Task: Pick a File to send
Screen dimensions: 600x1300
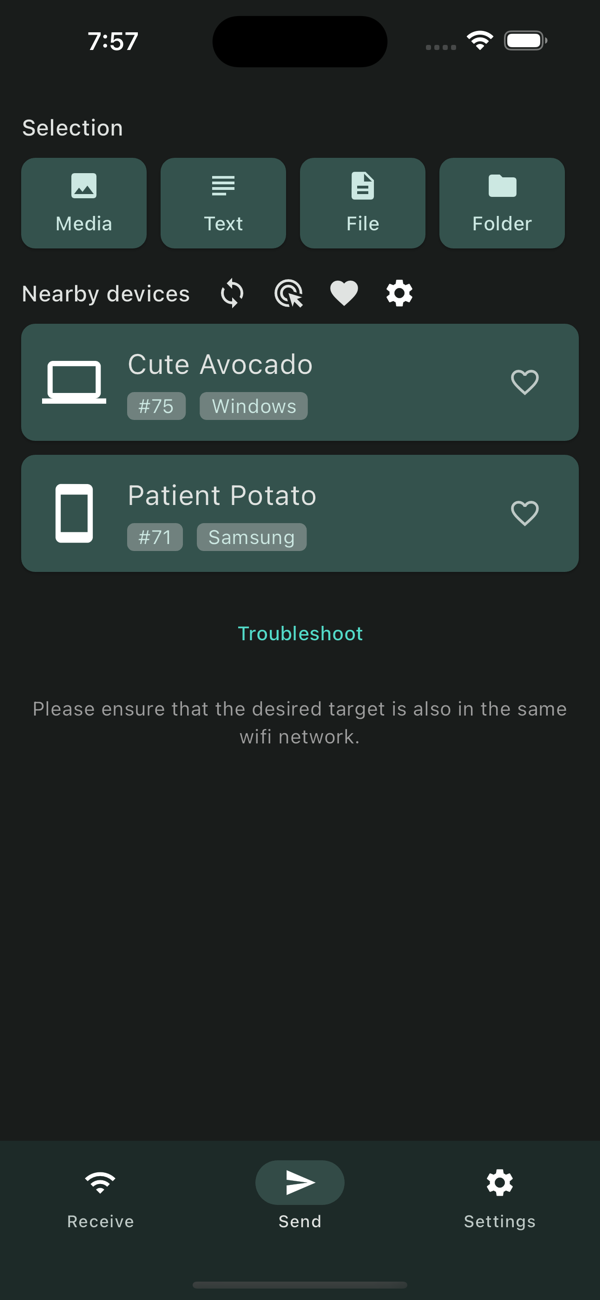Action: [x=362, y=203]
